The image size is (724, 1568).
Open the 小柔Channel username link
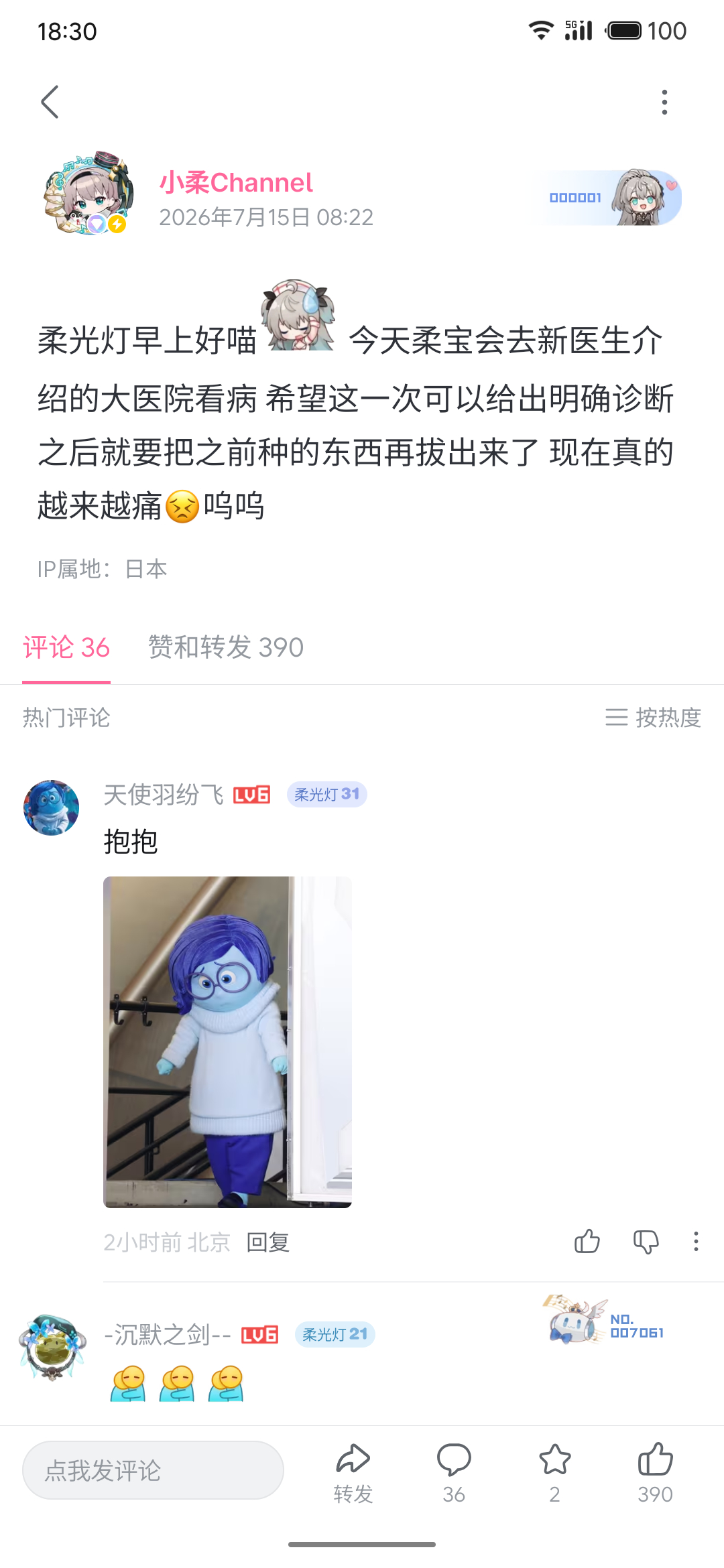236,182
